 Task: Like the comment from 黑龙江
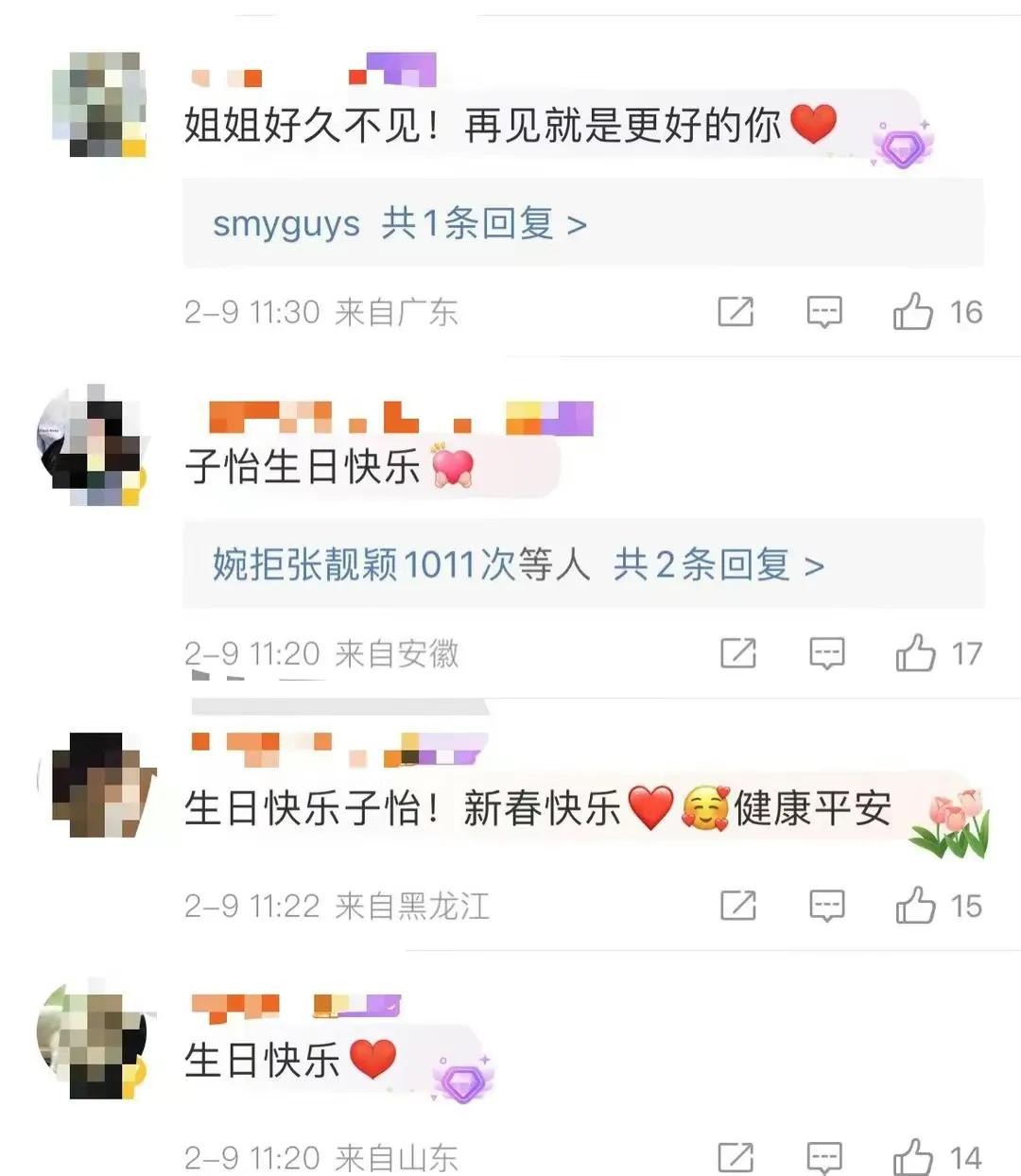(915, 905)
